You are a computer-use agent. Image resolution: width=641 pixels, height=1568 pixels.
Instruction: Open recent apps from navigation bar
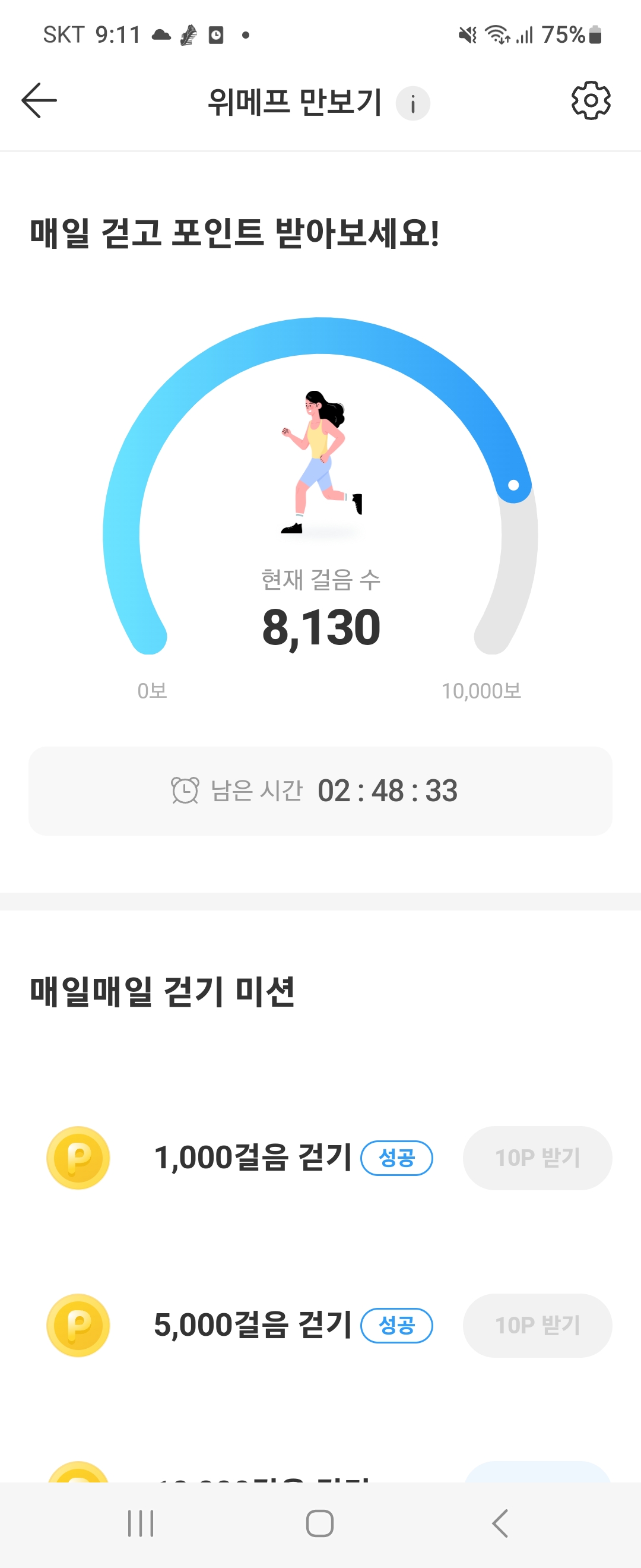pos(141,1523)
